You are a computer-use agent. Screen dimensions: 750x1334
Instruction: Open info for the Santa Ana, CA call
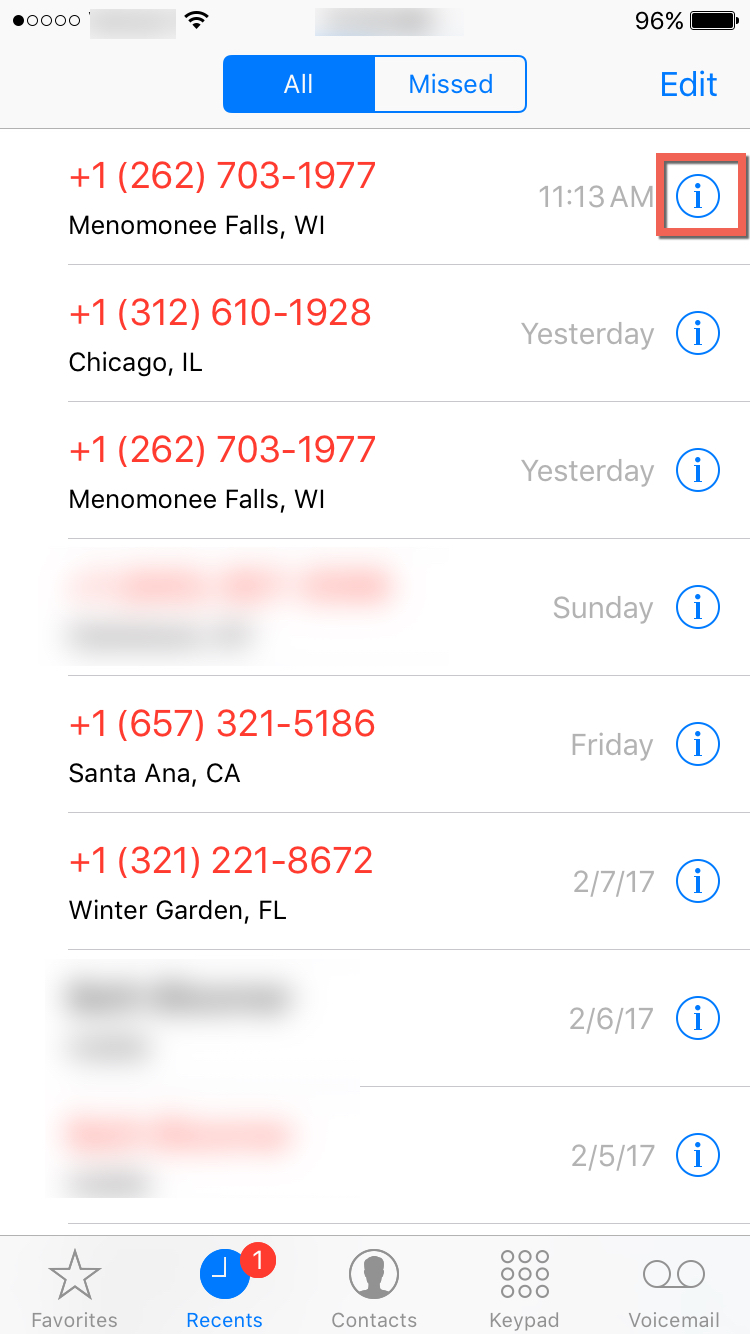pos(698,744)
